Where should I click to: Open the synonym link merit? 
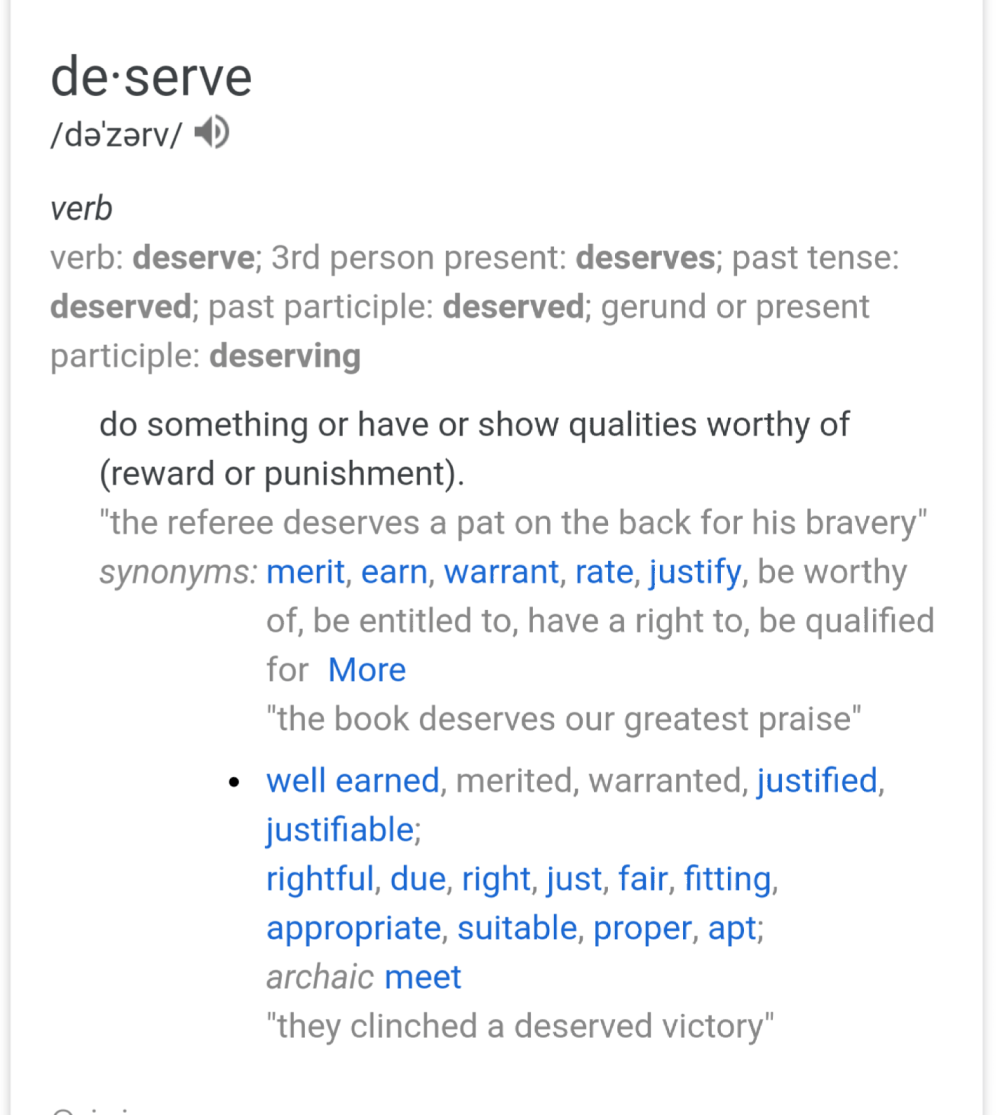pos(306,573)
